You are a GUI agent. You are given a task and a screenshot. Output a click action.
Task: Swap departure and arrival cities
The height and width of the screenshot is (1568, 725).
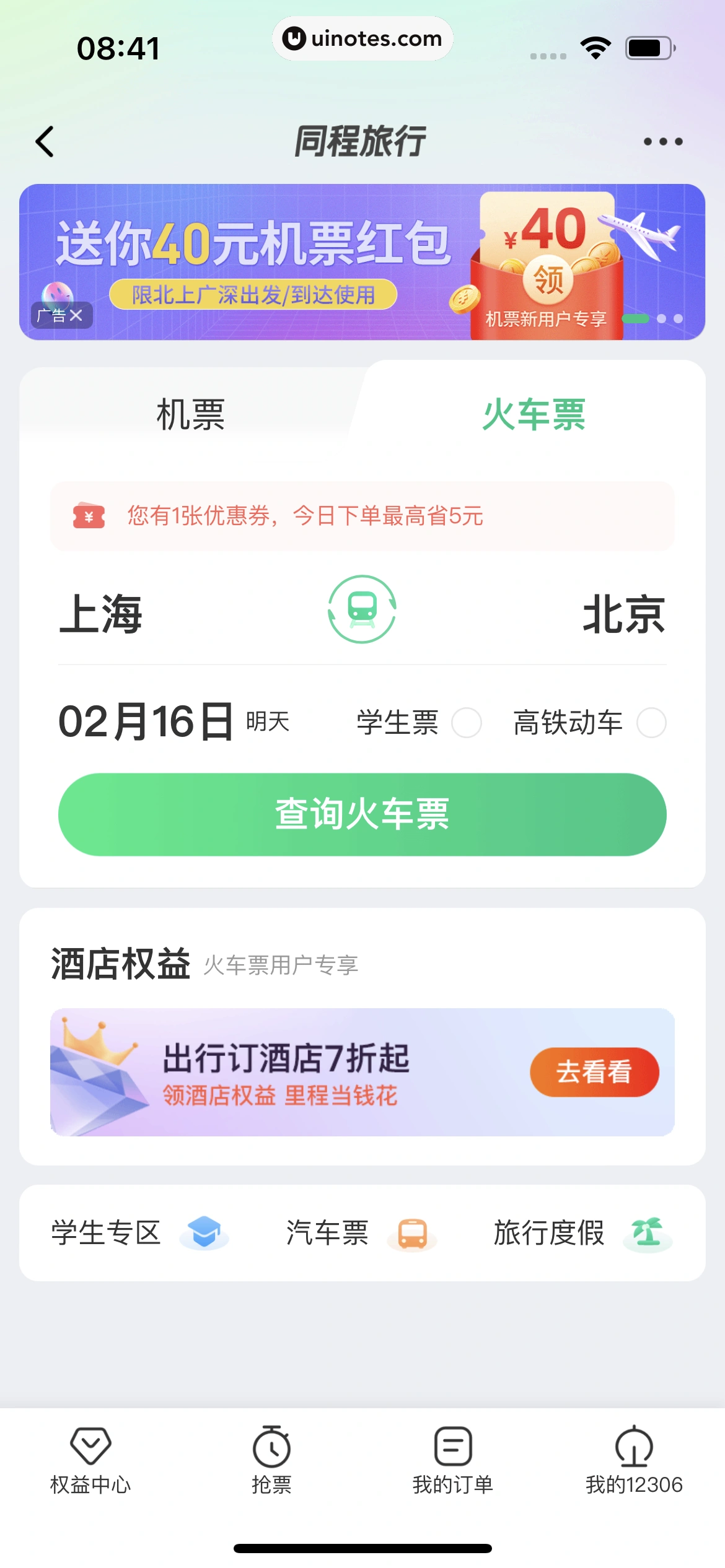(362, 609)
